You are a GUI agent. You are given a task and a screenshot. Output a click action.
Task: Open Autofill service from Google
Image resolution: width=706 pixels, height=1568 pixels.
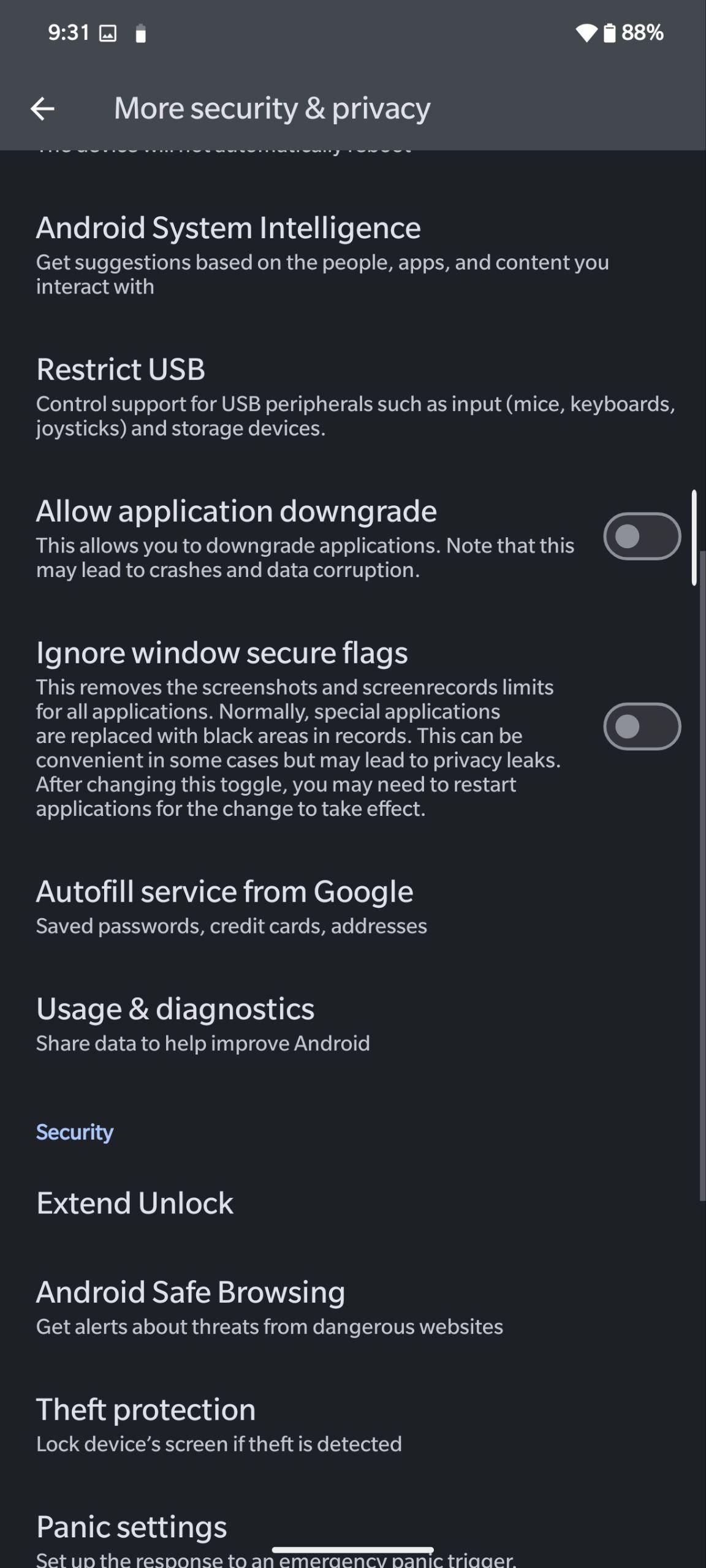click(353, 906)
